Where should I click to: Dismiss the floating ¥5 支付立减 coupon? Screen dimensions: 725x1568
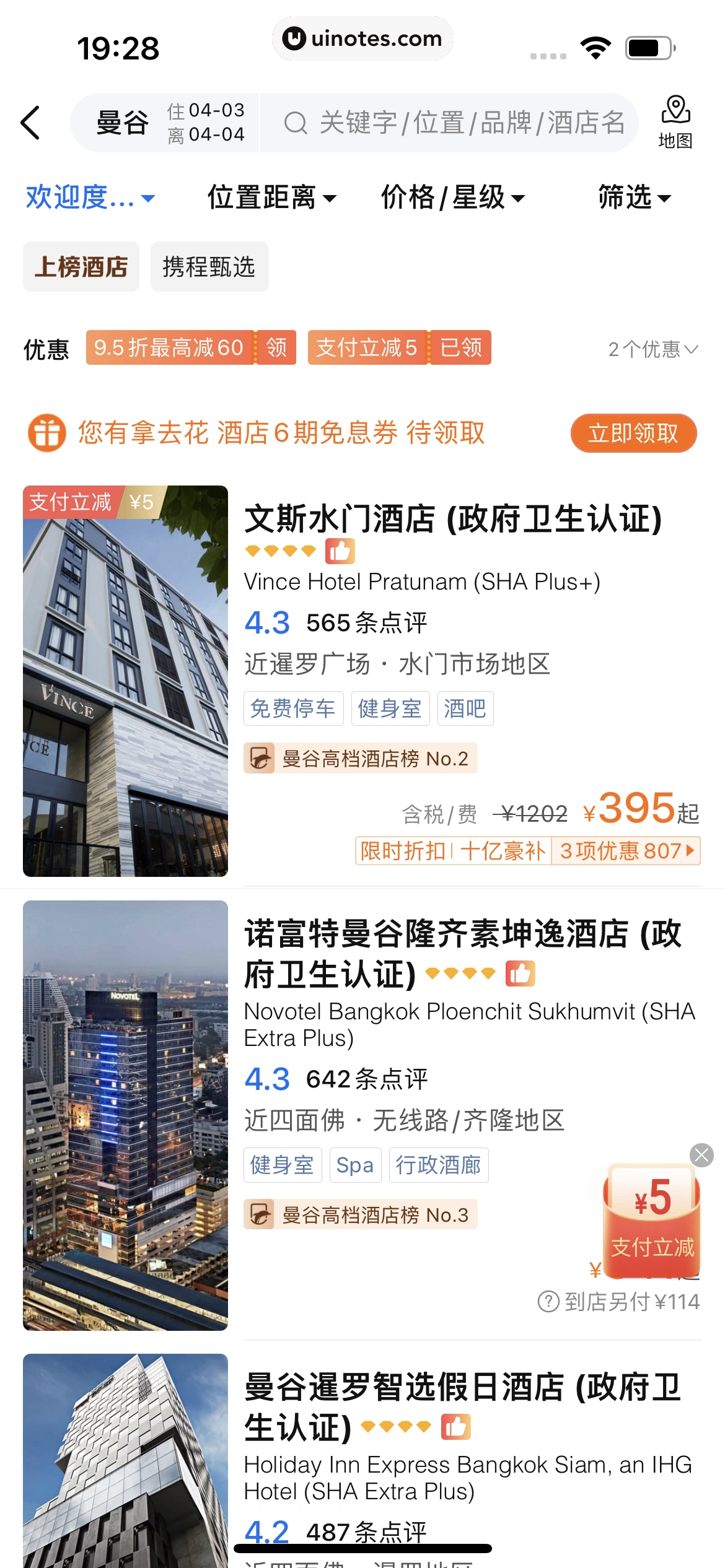[701, 1155]
